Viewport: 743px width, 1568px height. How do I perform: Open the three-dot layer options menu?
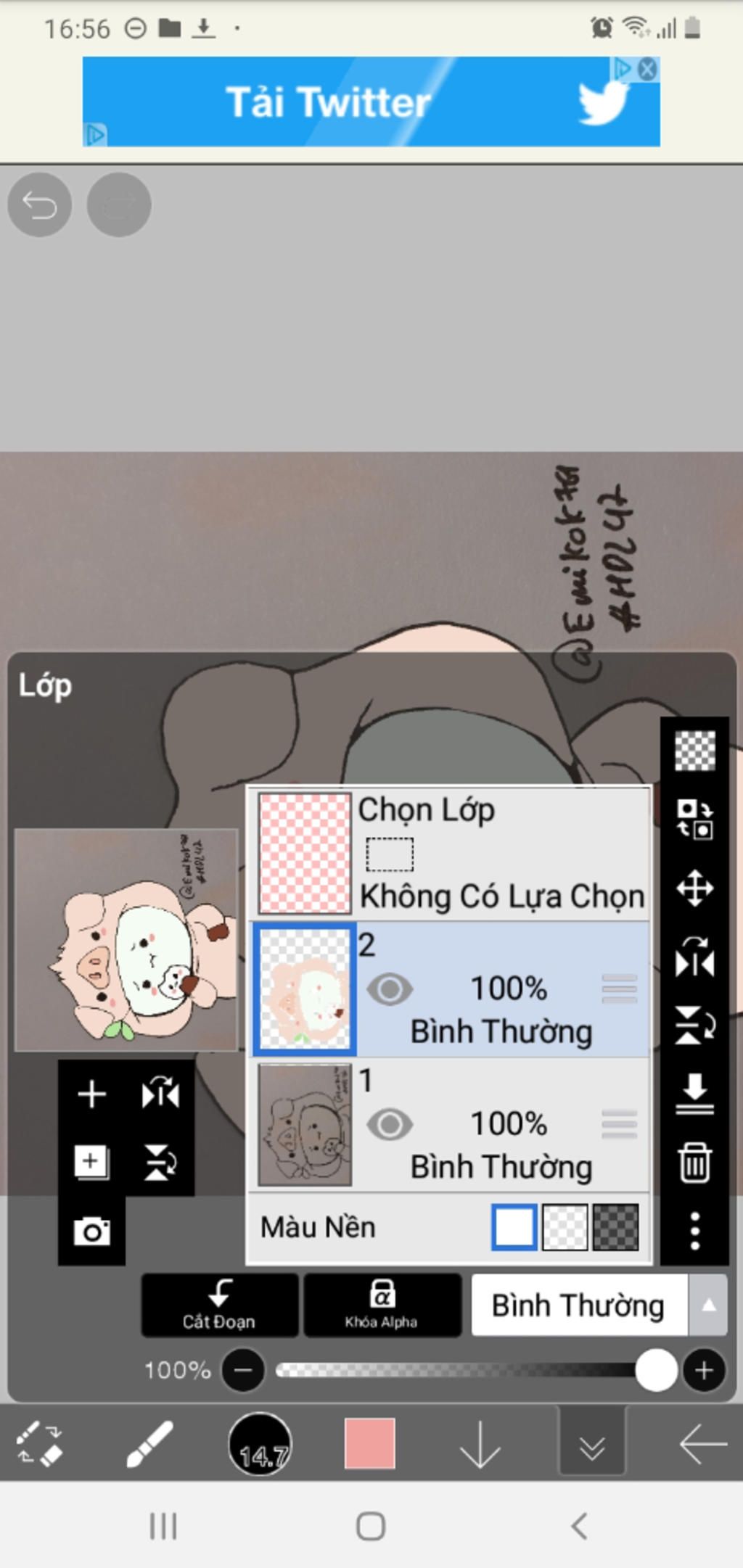[x=694, y=1231]
